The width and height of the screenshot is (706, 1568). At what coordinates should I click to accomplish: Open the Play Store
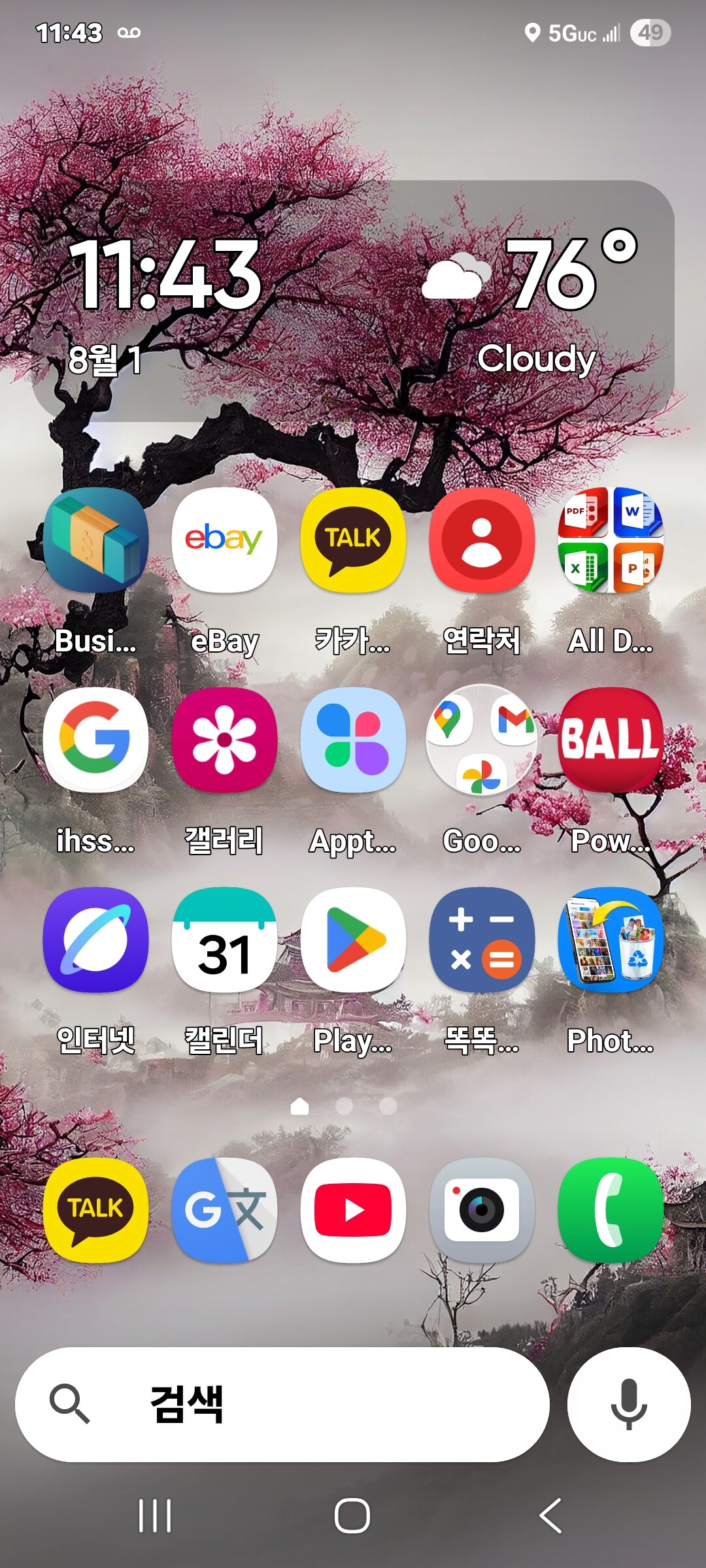pos(353,940)
